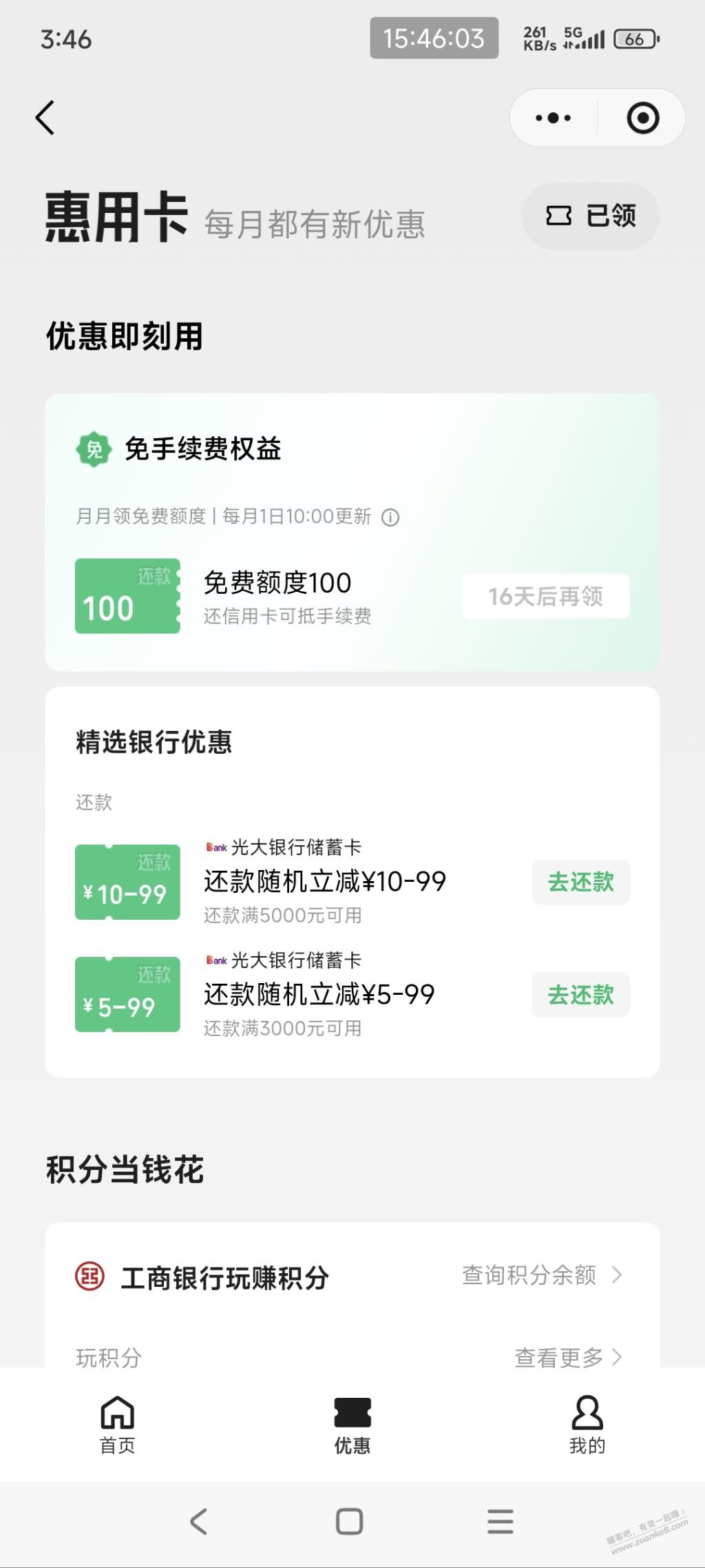
Task: Tap the system home button
Action: point(349,1521)
